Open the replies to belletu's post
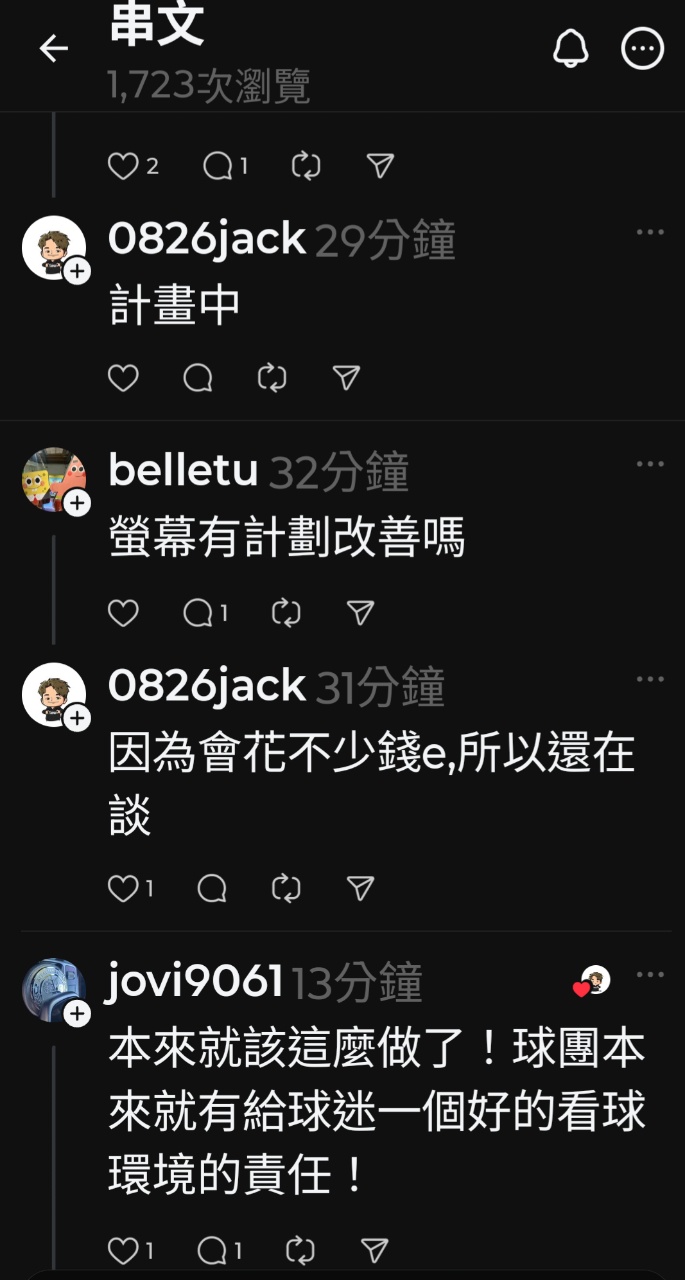Screen dimensions: 685x1280 (204, 613)
